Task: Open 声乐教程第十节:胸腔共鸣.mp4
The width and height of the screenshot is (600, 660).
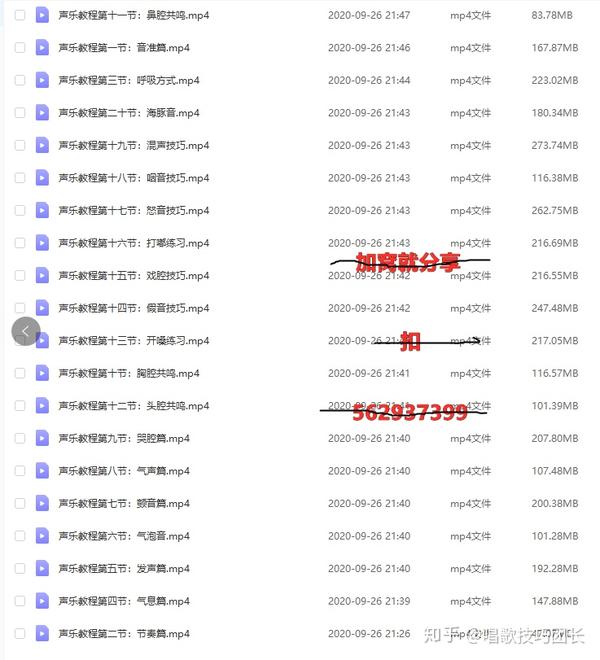Action: 128,373
